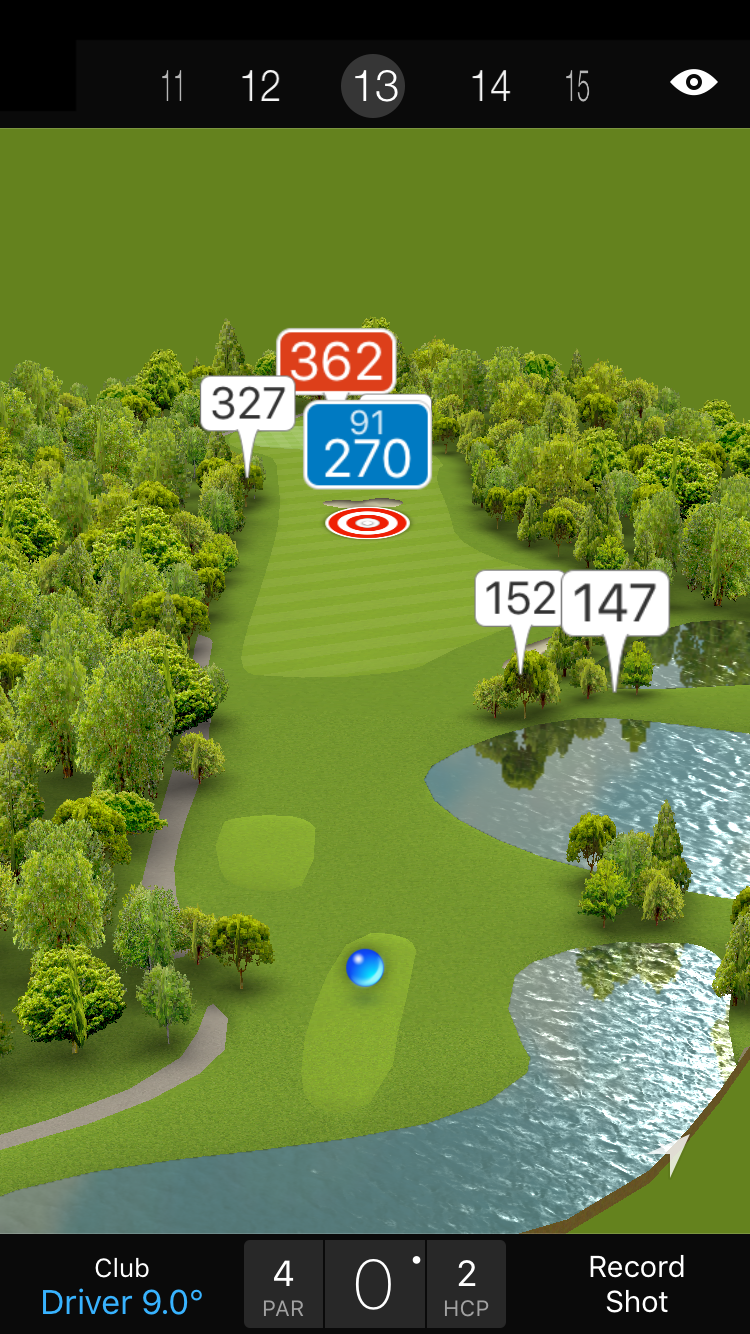The width and height of the screenshot is (750, 1334).
Task: Toggle the eye view icon
Action: pos(694,83)
